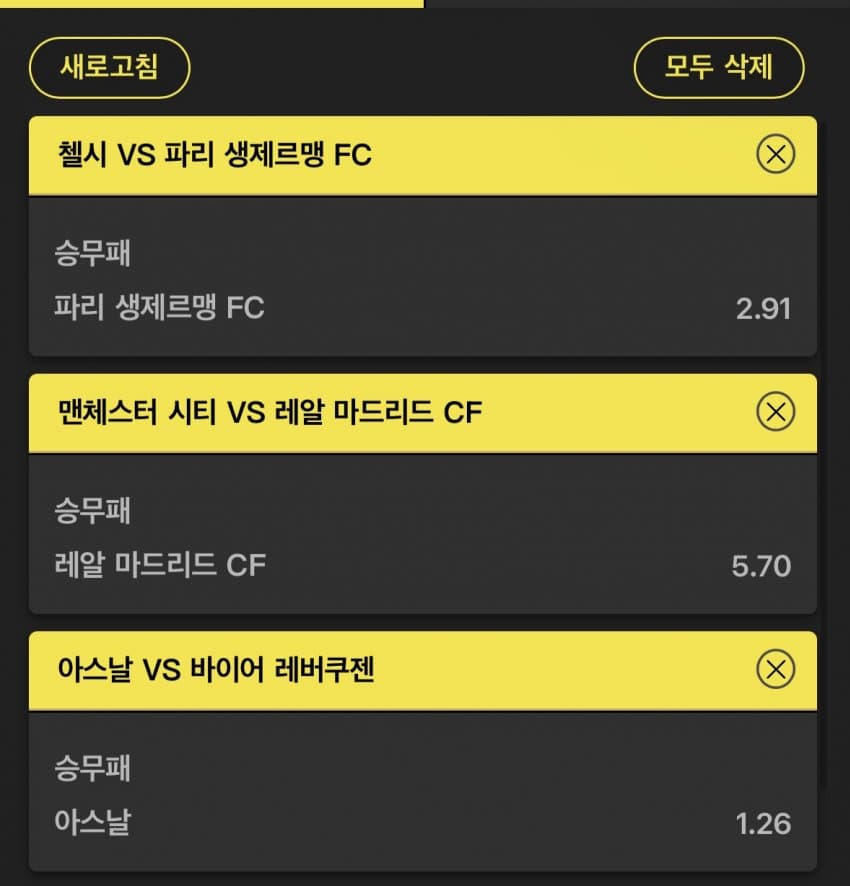The width and height of the screenshot is (850, 886).
Task: Tap the 새로고침 refresh button
Action: pos(110,68)
